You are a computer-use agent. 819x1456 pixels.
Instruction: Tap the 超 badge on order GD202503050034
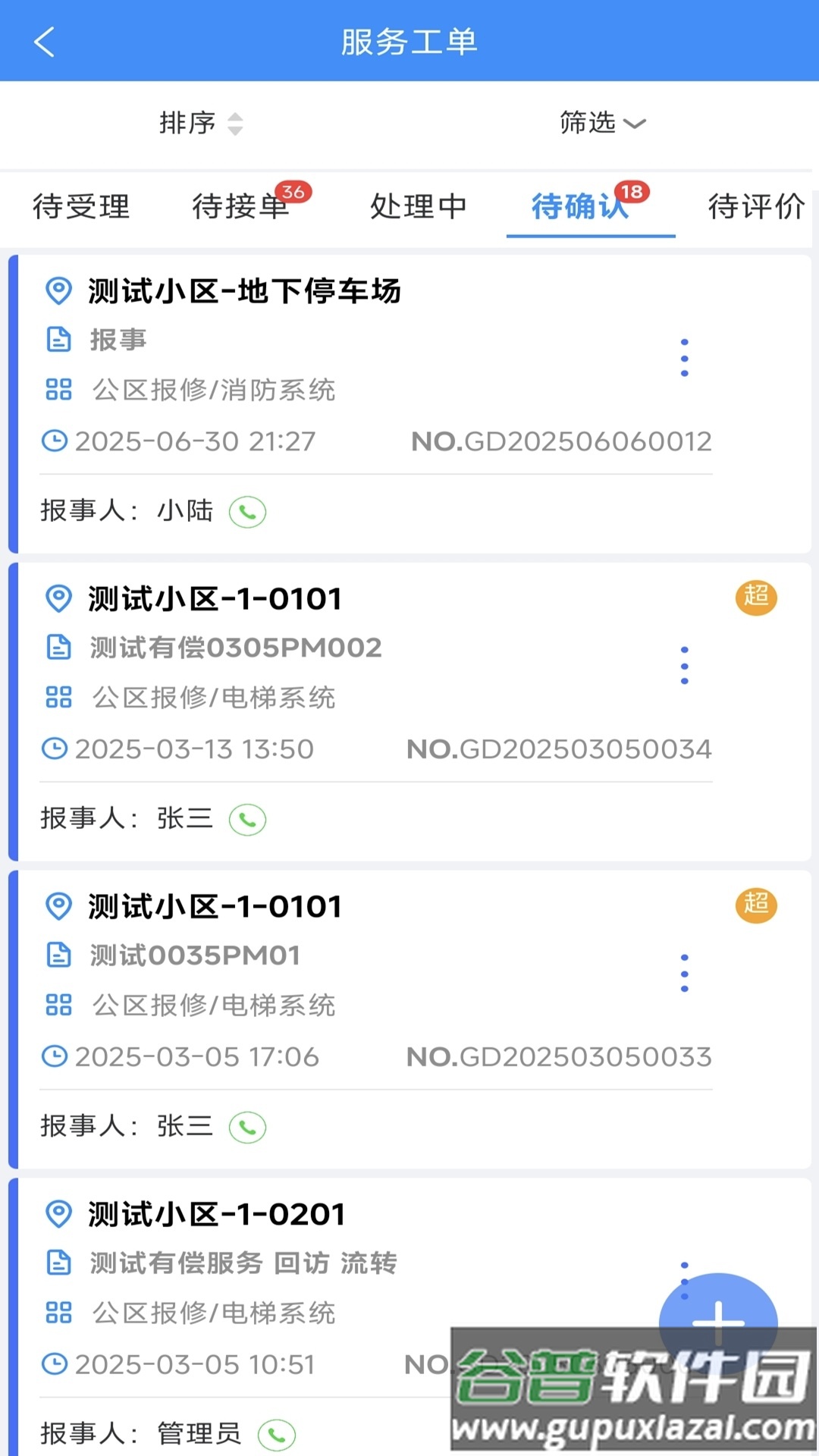point(756,598)
